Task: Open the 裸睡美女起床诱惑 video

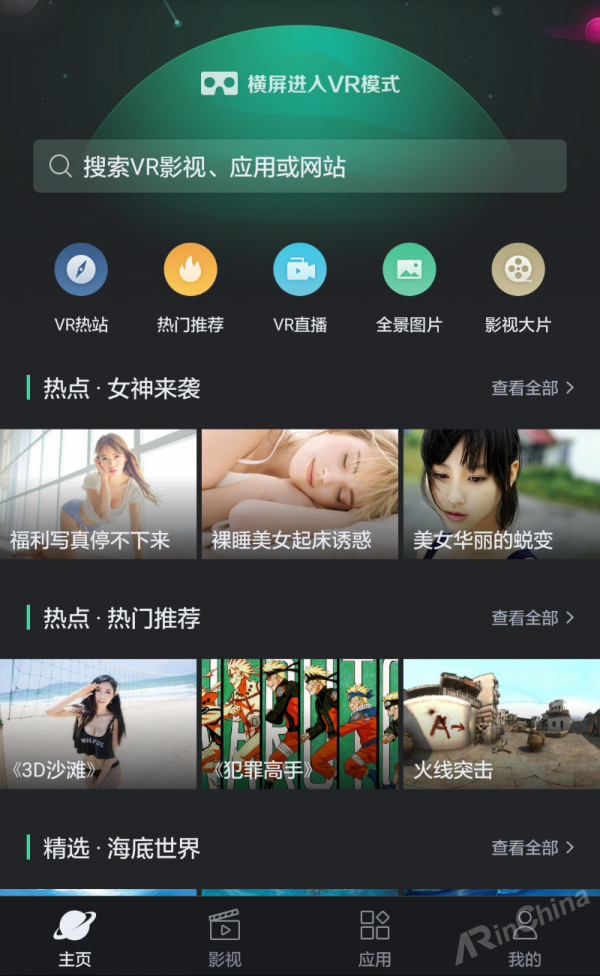Action: [x=300, y=494]
